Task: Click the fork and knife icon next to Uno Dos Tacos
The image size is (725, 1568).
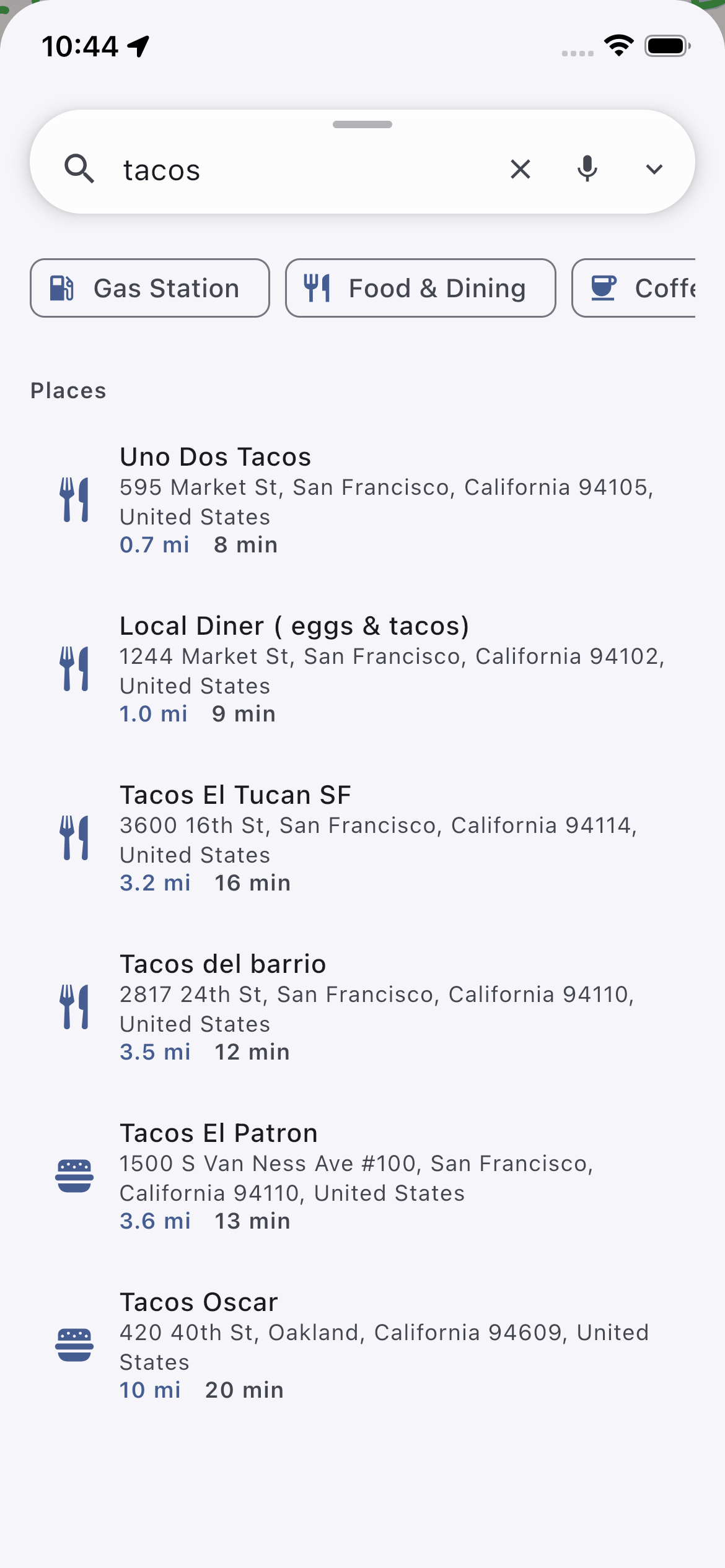Action: (x=75, y=499)
